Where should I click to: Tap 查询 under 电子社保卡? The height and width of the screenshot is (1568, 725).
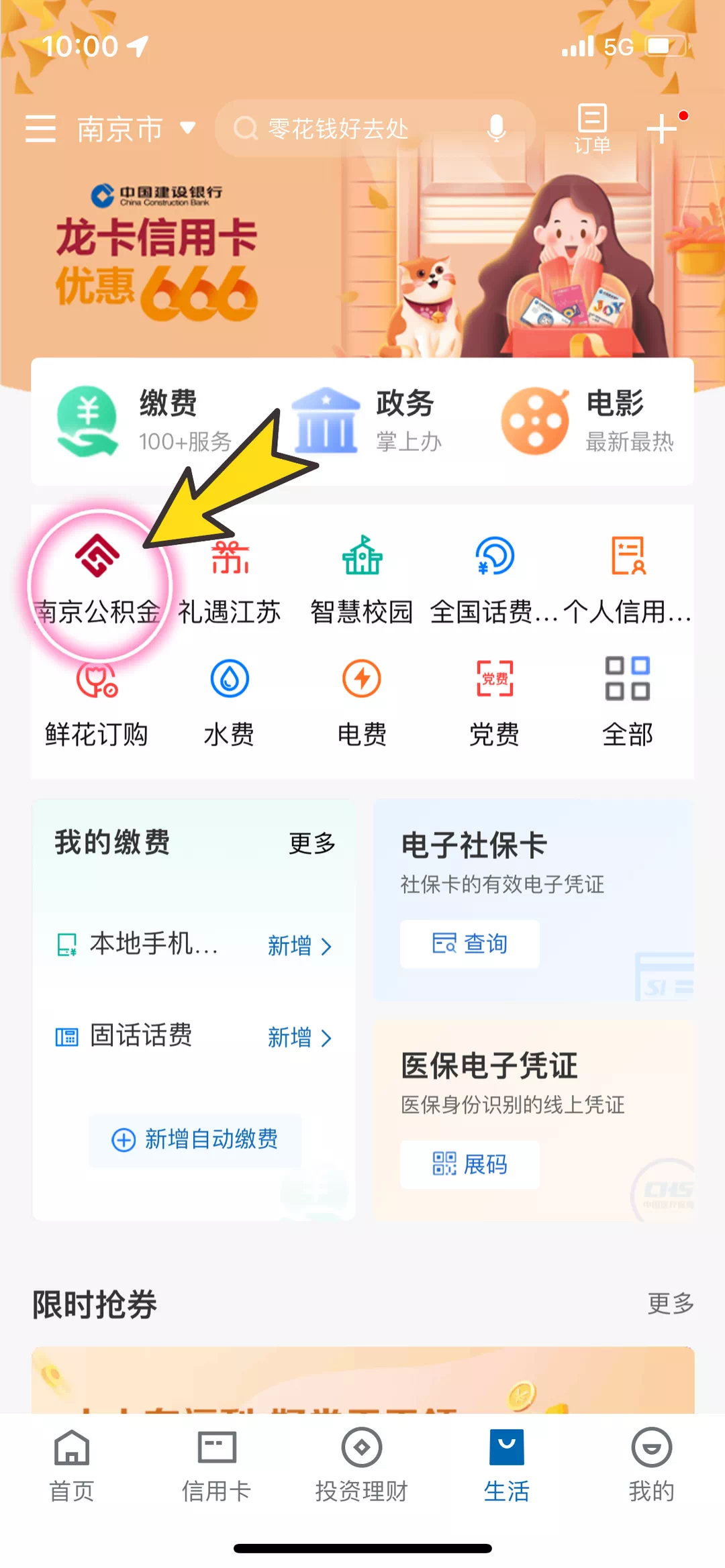pyautogui.click(x=469, y=944)
